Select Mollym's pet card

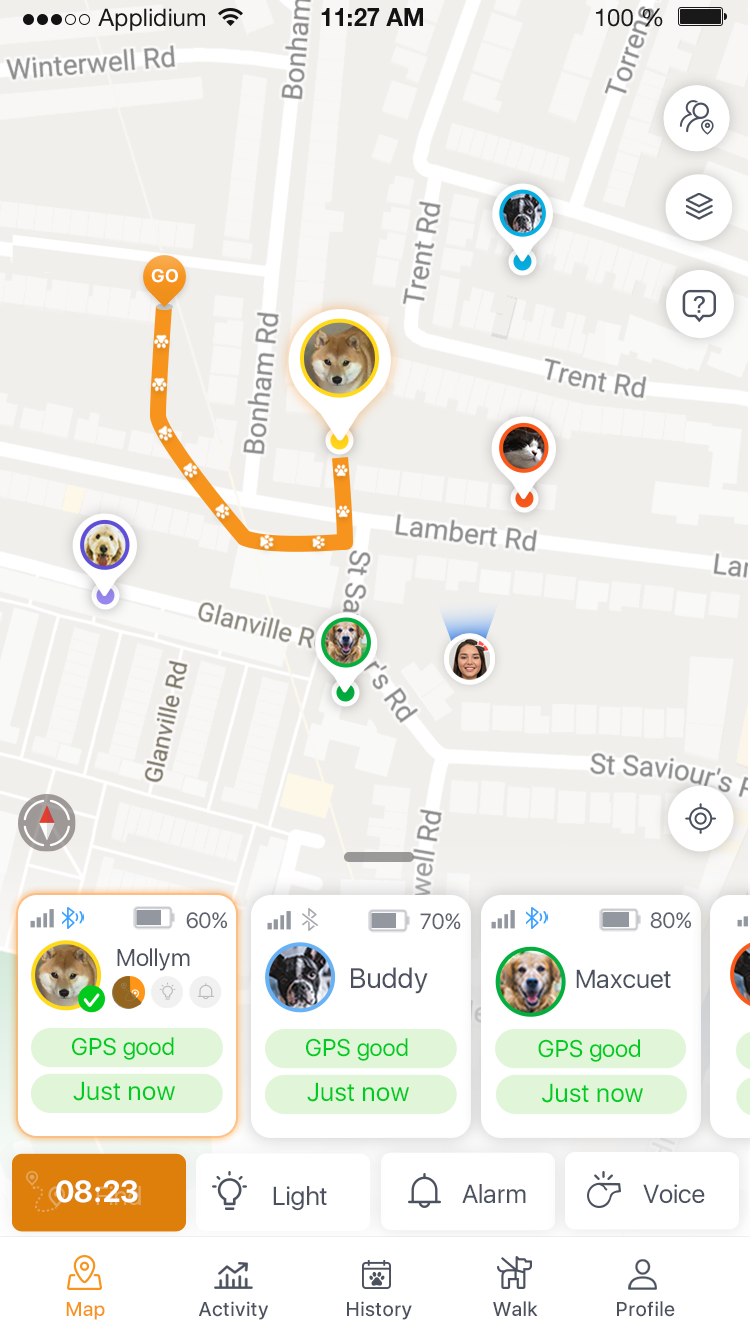pos(127,1015)
